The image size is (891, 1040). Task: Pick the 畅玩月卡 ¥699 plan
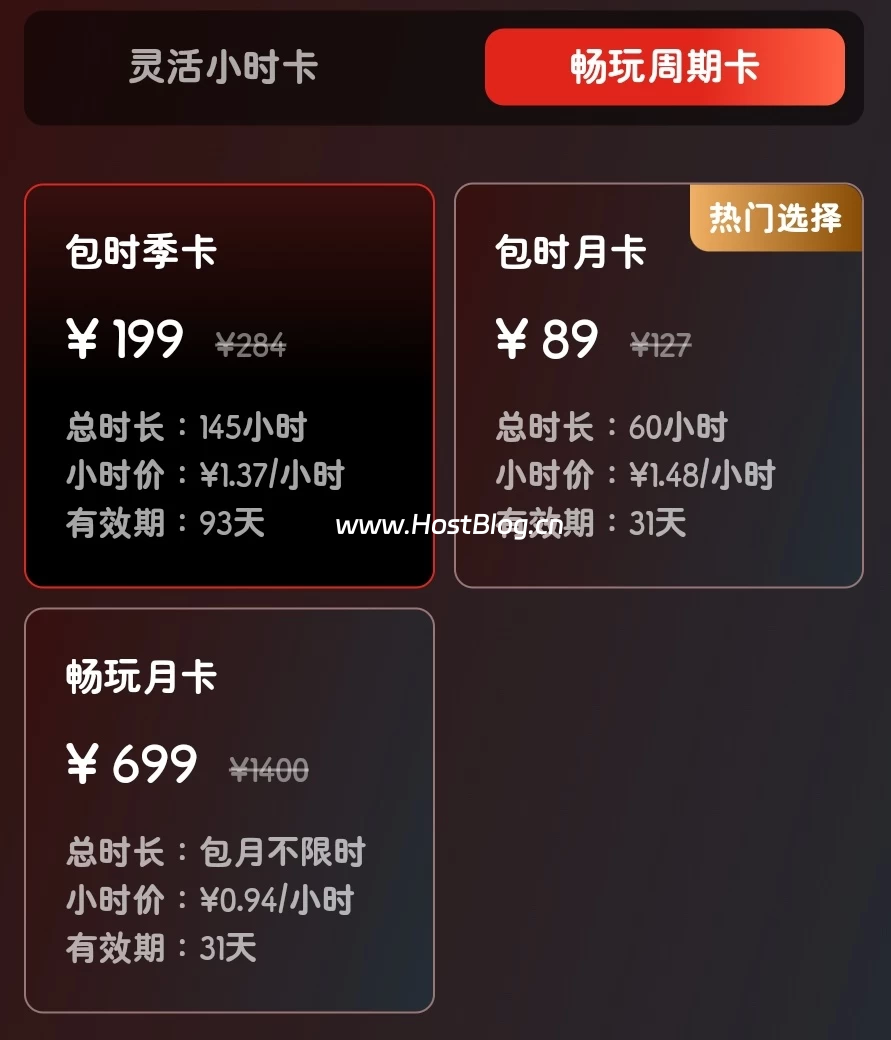[x=229, y=810]
